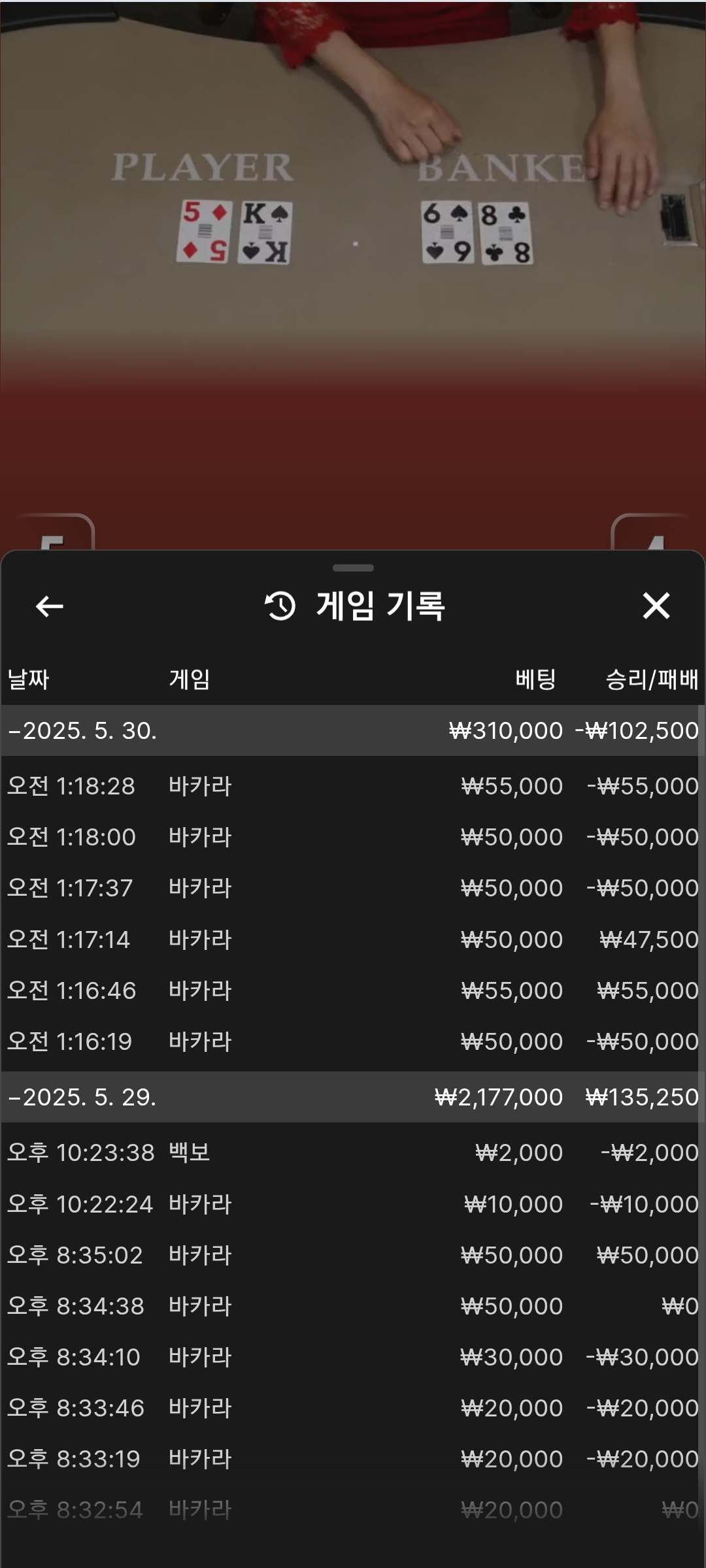Select the 오후 8:34:38 바카라 entry
The width and height of the screenshot is (706, 1568).
click(x=353, y=1306)
